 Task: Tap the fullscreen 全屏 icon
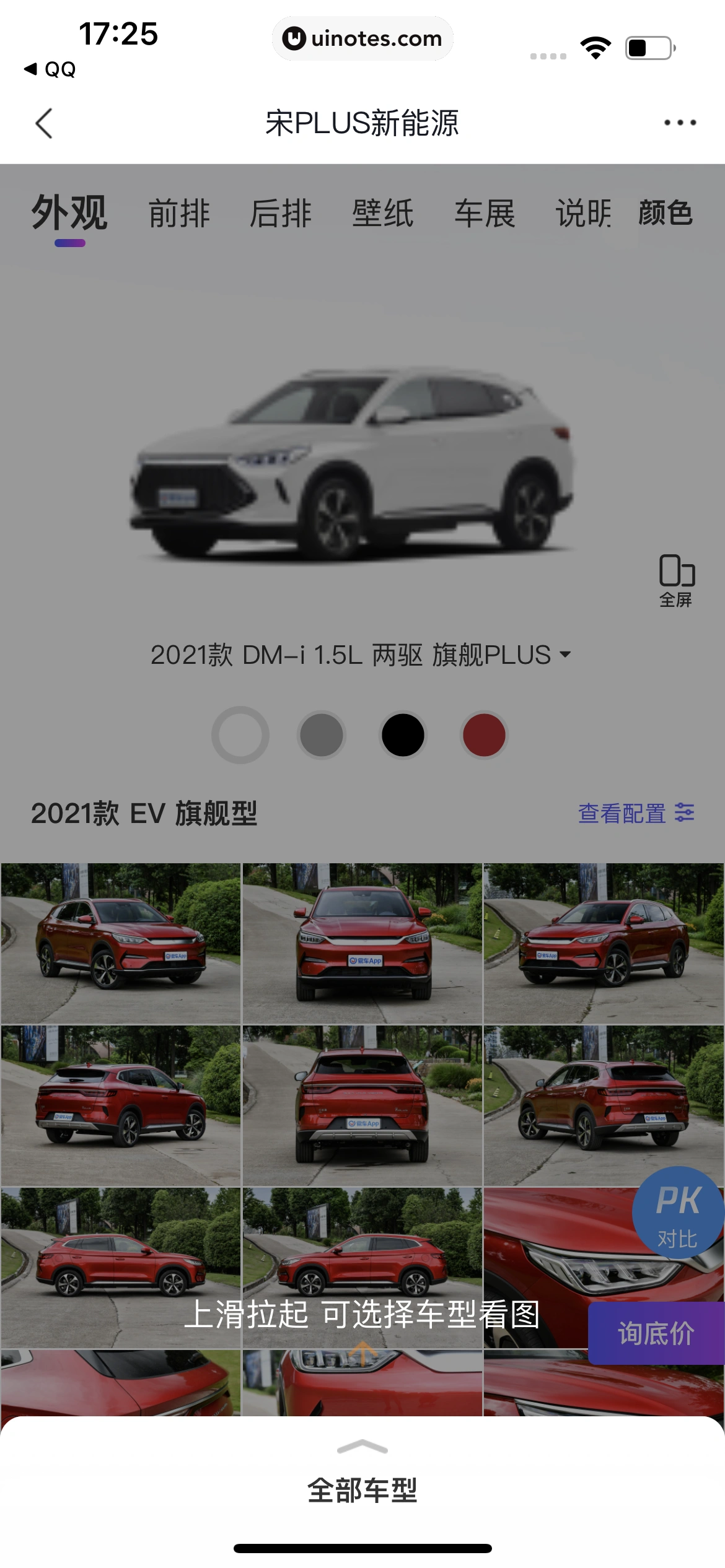[x=677, y=583]
